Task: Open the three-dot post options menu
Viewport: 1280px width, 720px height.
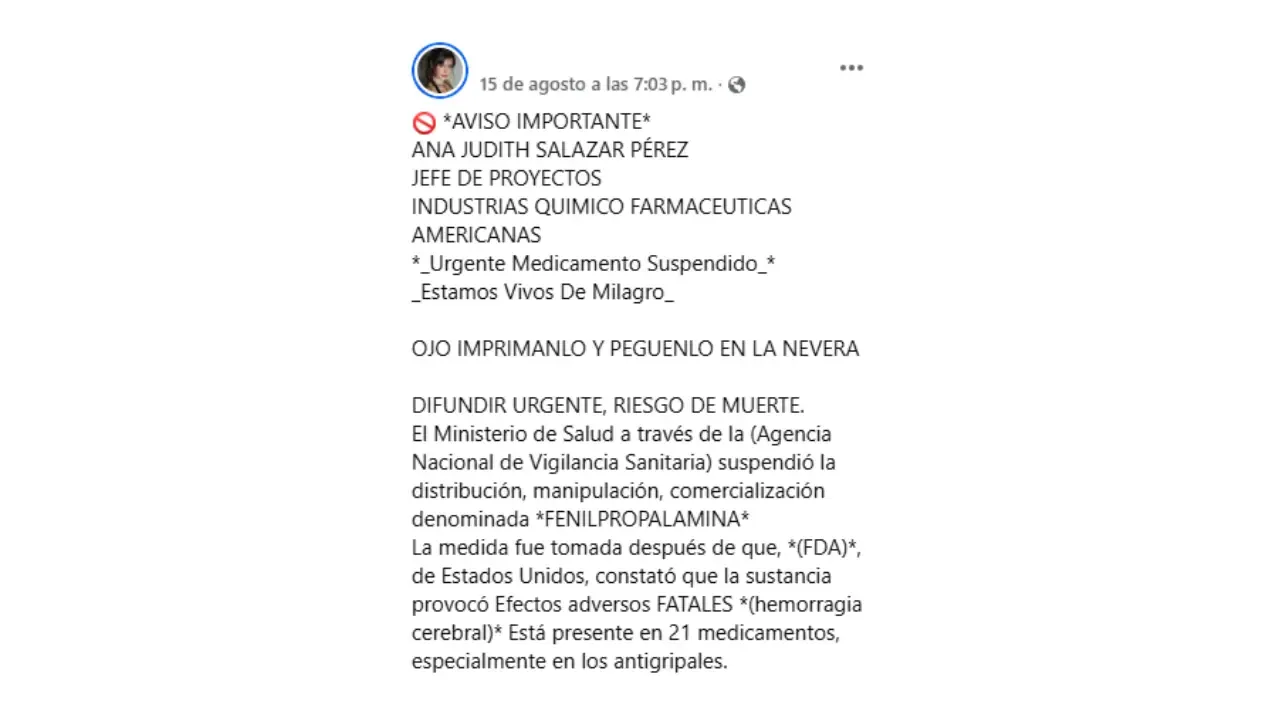Action: coord(851,68)
